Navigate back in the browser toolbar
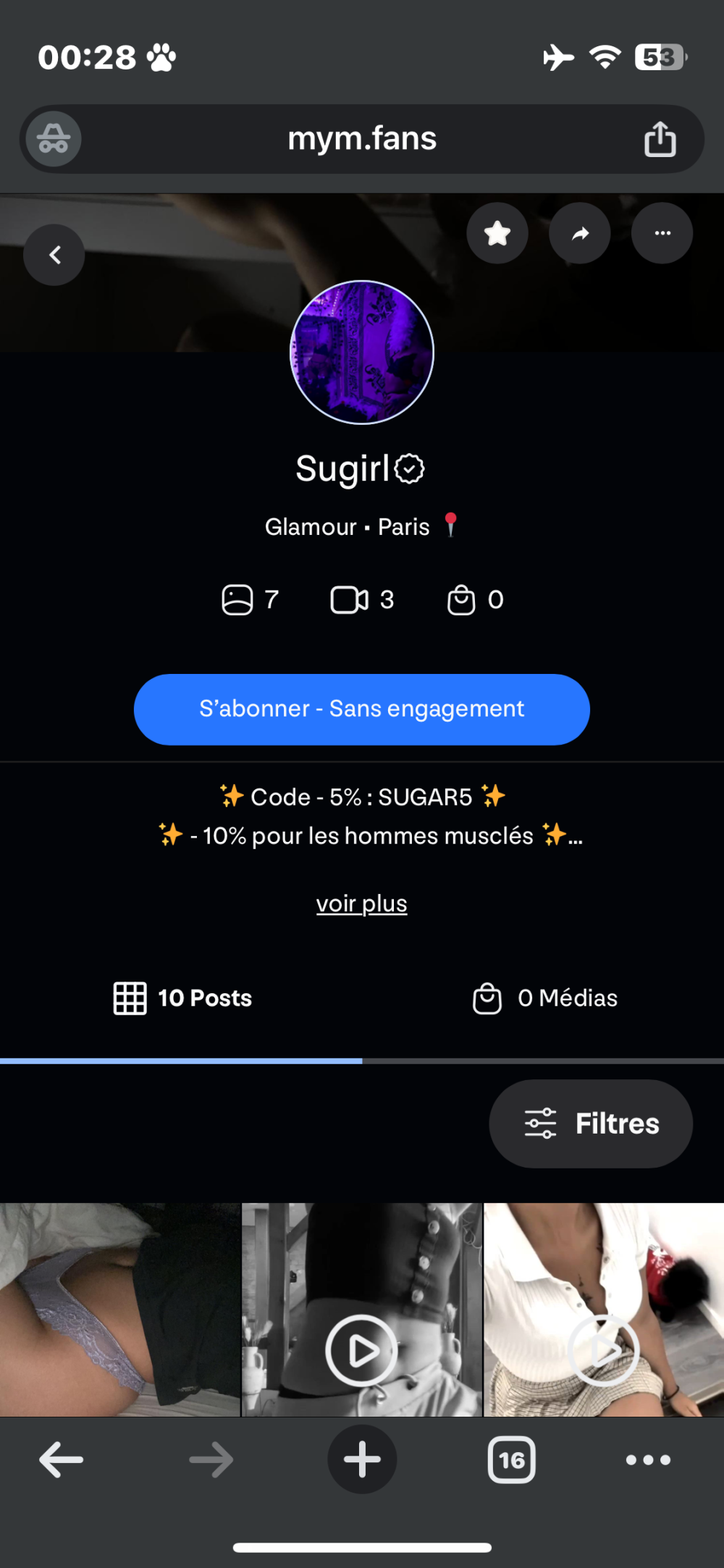724x1568 pixels. (61, 1459)
